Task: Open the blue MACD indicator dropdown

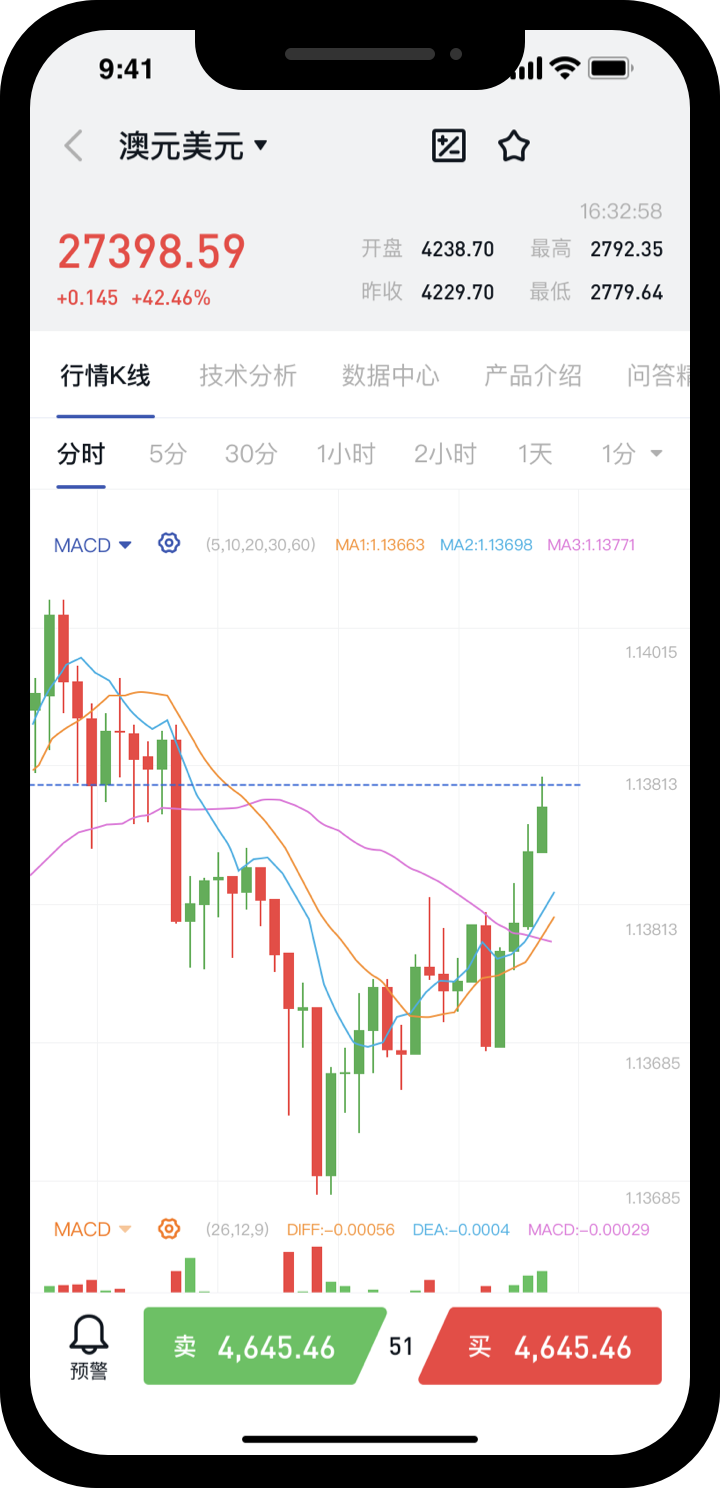Action: pyautogui.click(x=93, y=545)
